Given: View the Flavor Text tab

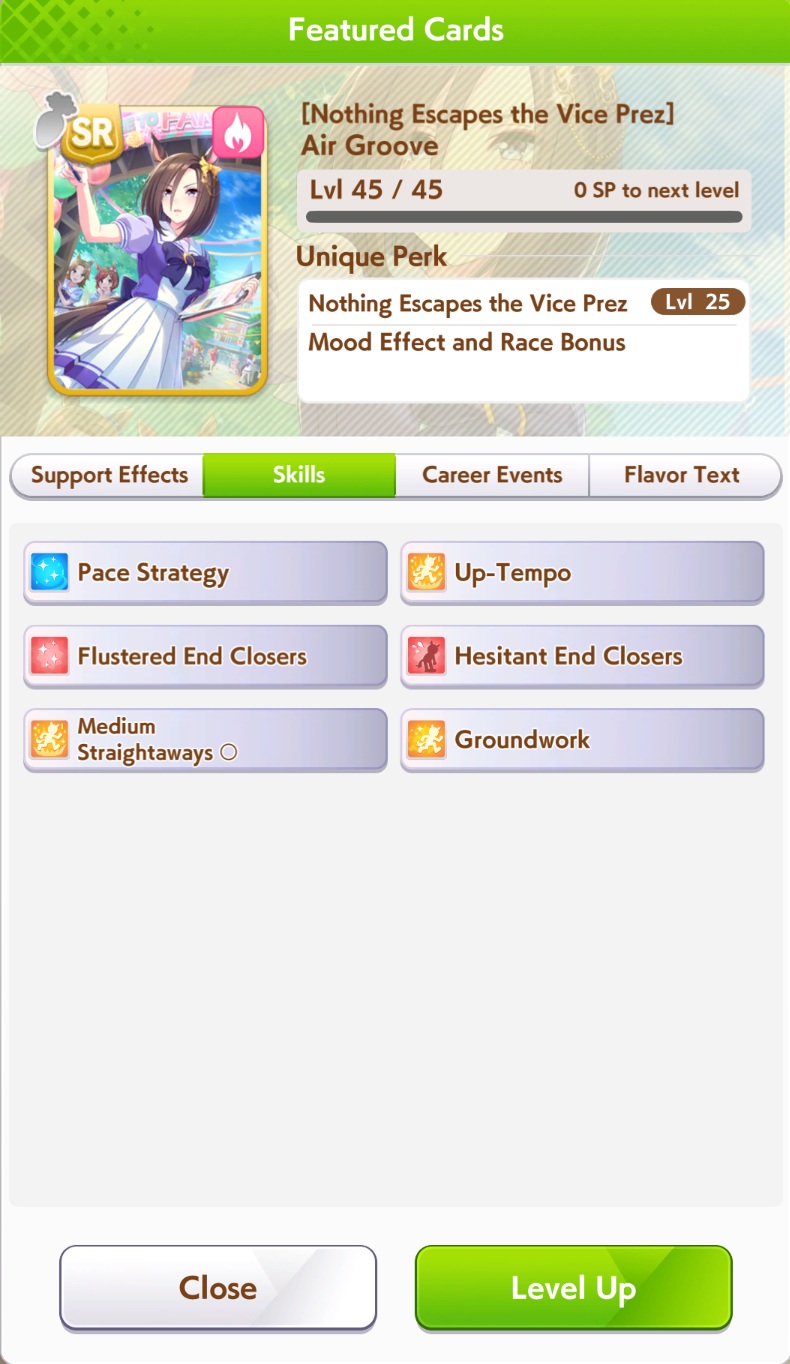Looking at the screenshot, I should click(x=682, y=475).
